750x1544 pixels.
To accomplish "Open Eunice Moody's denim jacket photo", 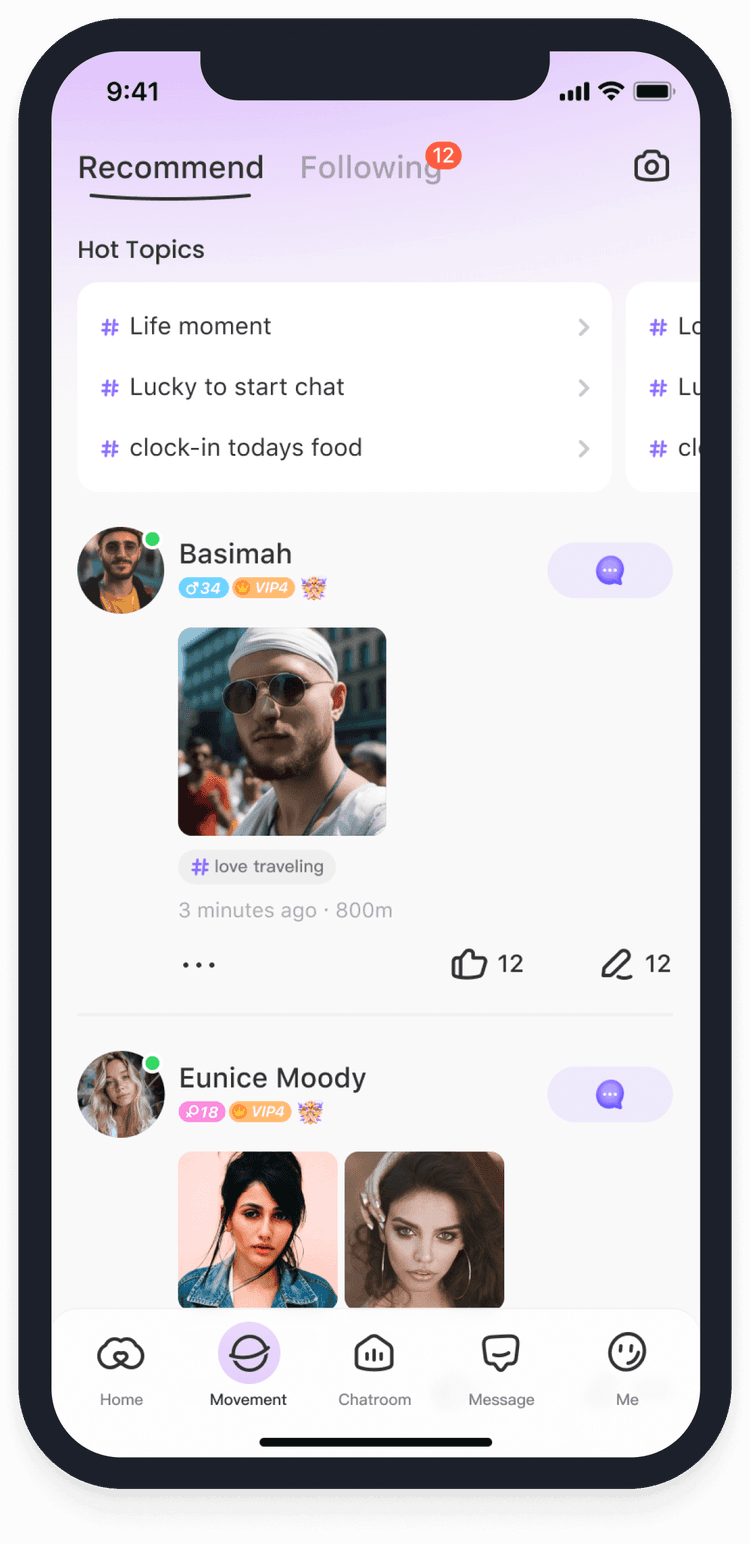I will (258, 1229).
